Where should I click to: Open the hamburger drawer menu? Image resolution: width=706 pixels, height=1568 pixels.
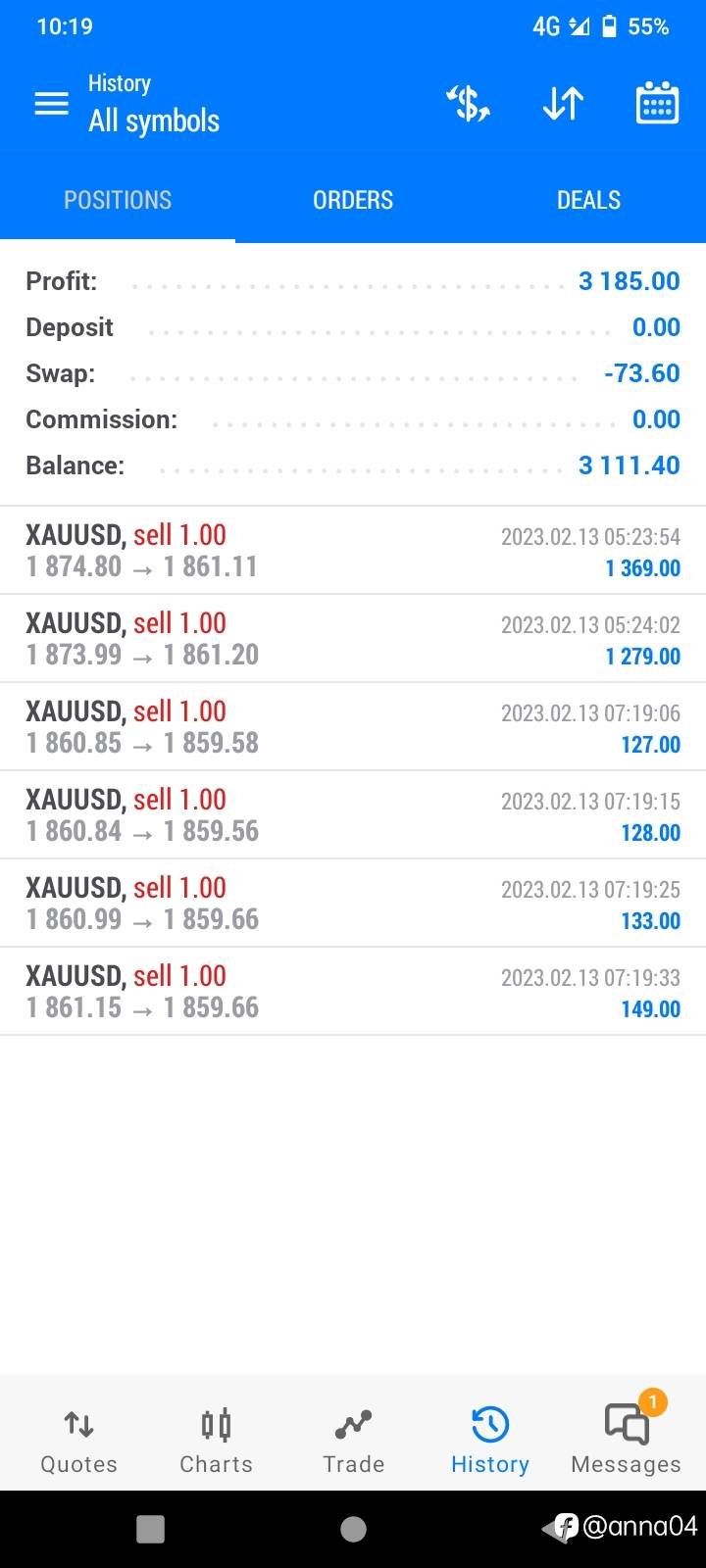pos(51,103)
